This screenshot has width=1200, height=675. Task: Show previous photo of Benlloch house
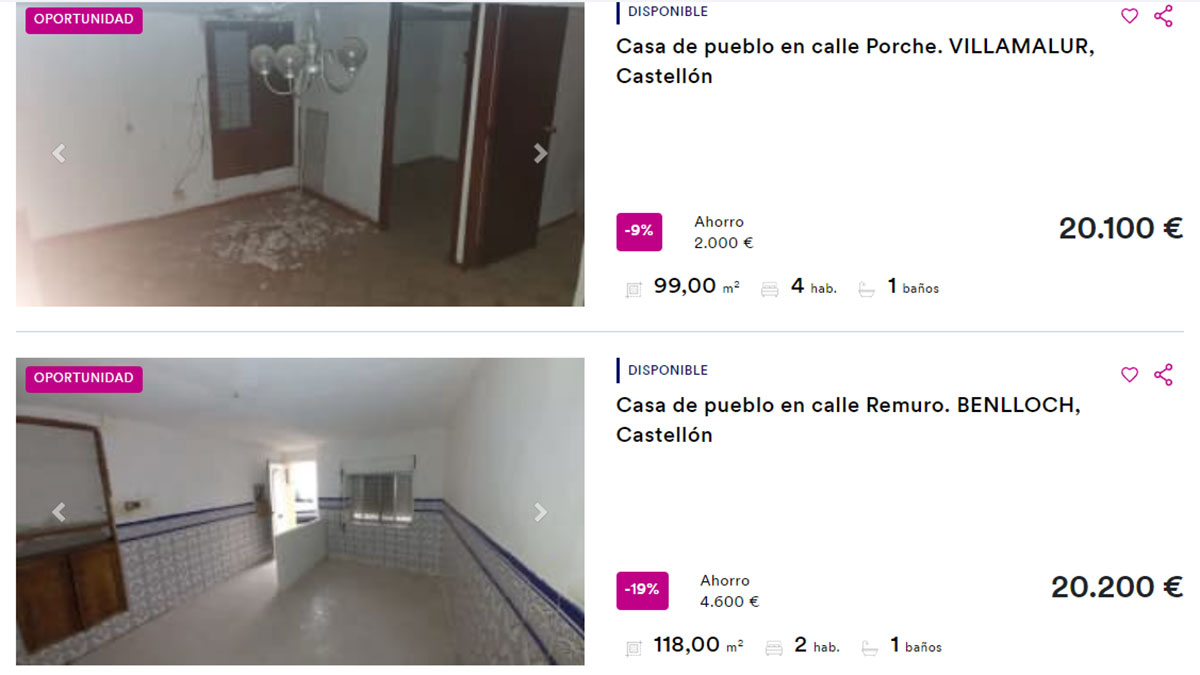tap(59, 512)
